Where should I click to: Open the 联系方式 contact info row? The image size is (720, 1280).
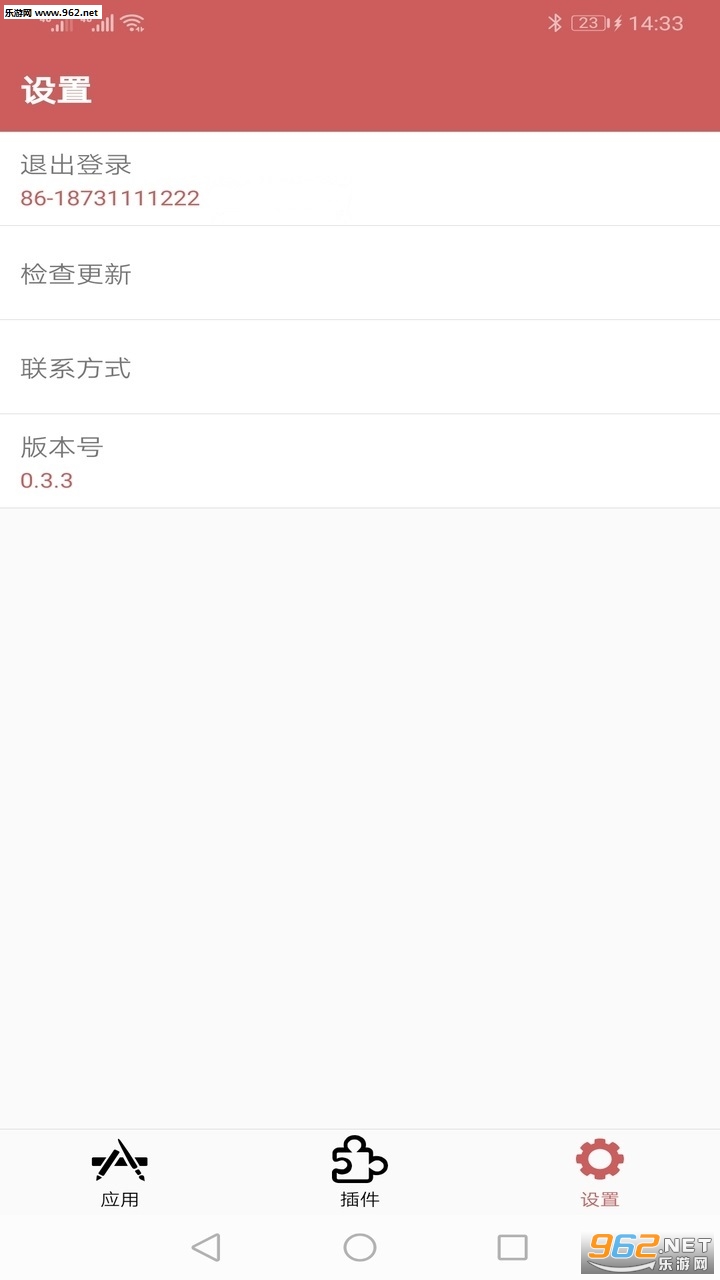pos(360,367)
